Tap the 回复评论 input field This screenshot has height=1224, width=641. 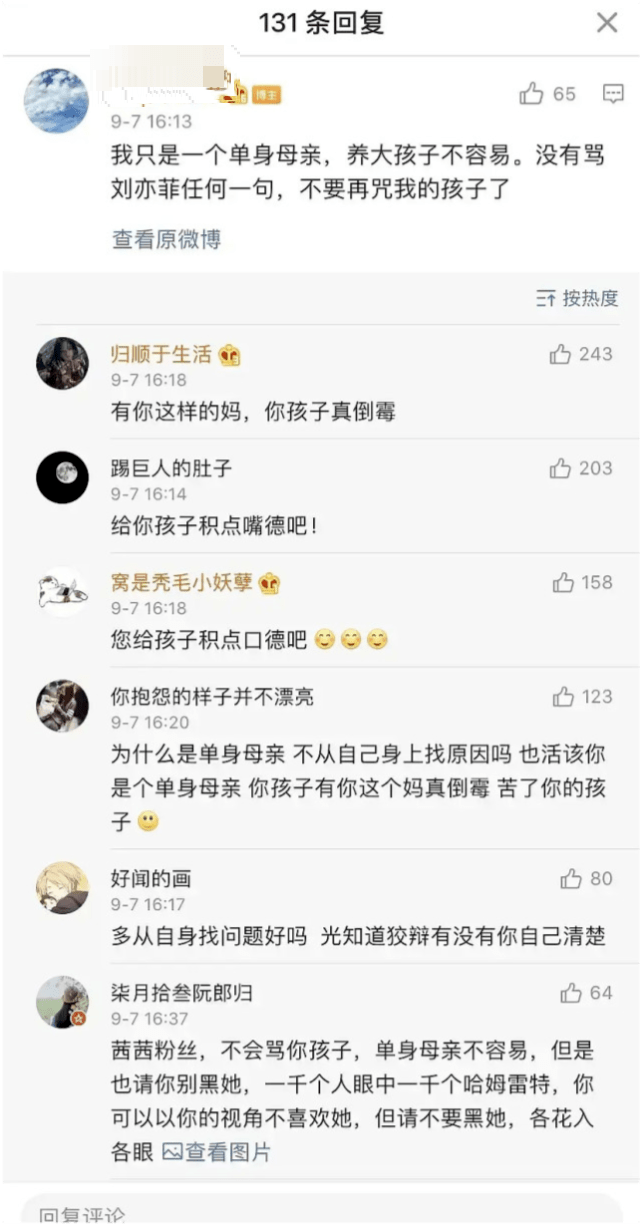point(320,1212)
